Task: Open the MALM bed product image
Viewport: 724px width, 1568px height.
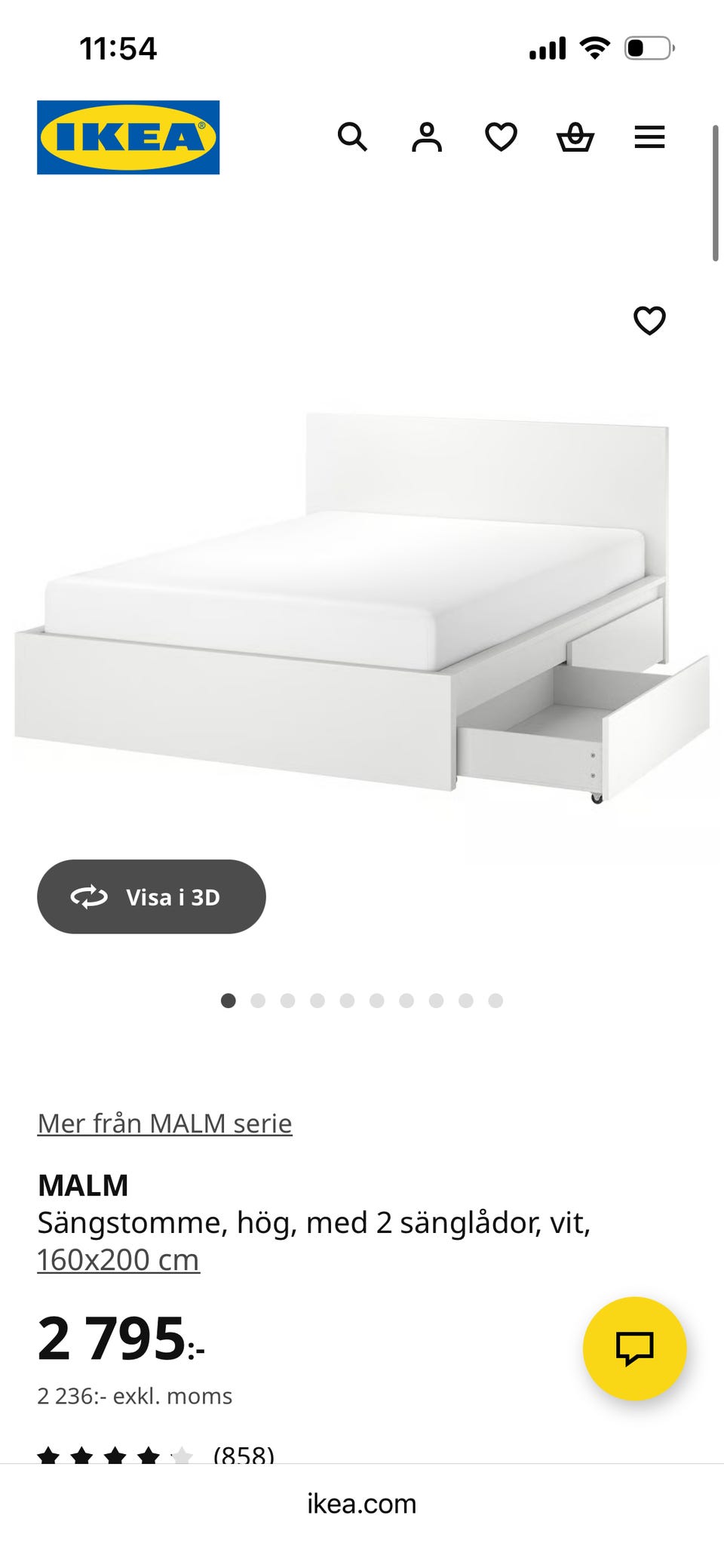Action: [362, 604]
